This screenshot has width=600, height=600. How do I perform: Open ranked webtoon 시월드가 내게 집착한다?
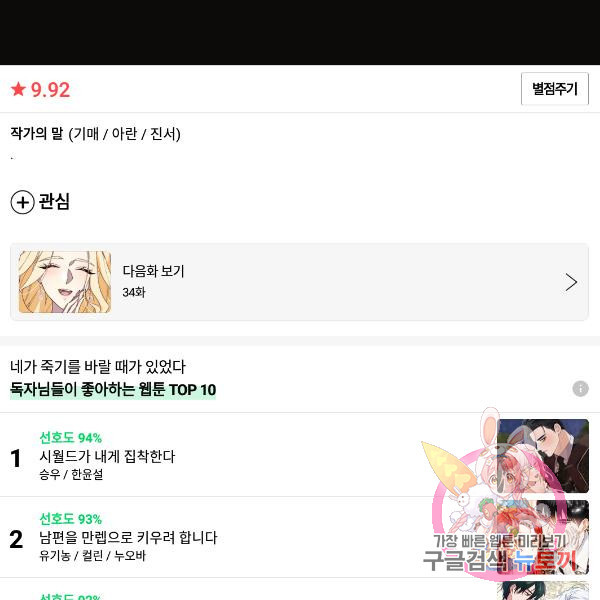coord(107,456)
